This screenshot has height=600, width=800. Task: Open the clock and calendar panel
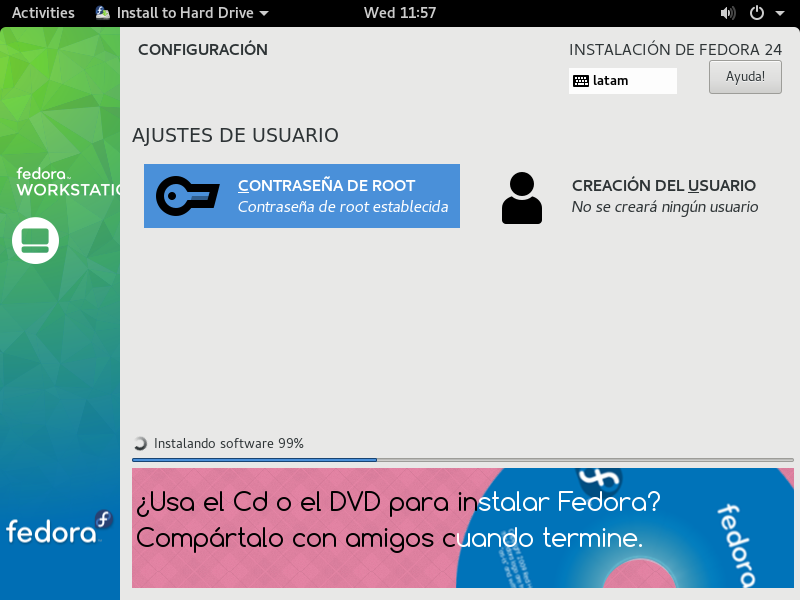400,13
